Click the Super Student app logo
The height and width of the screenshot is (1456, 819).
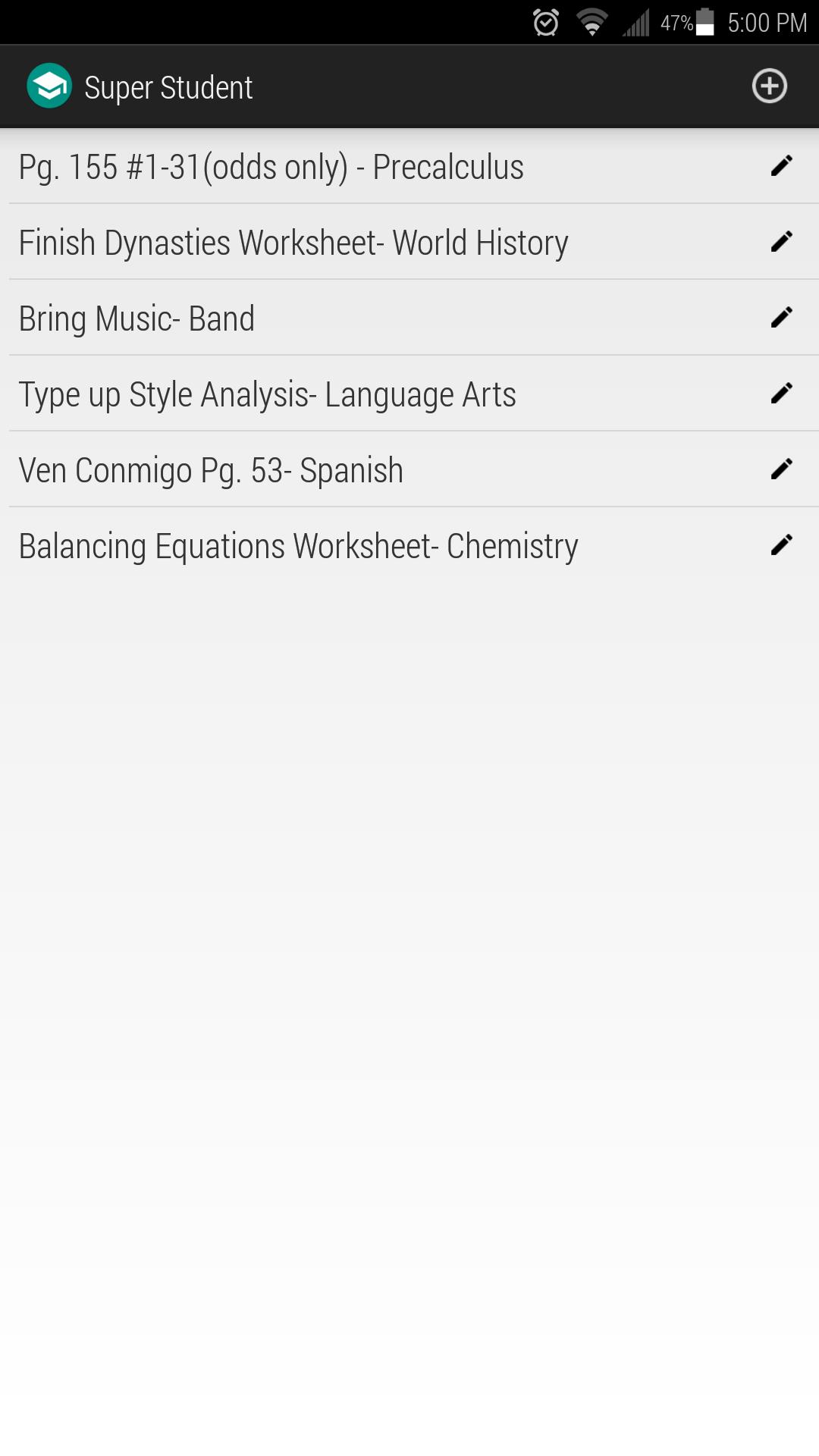(49, 85)
